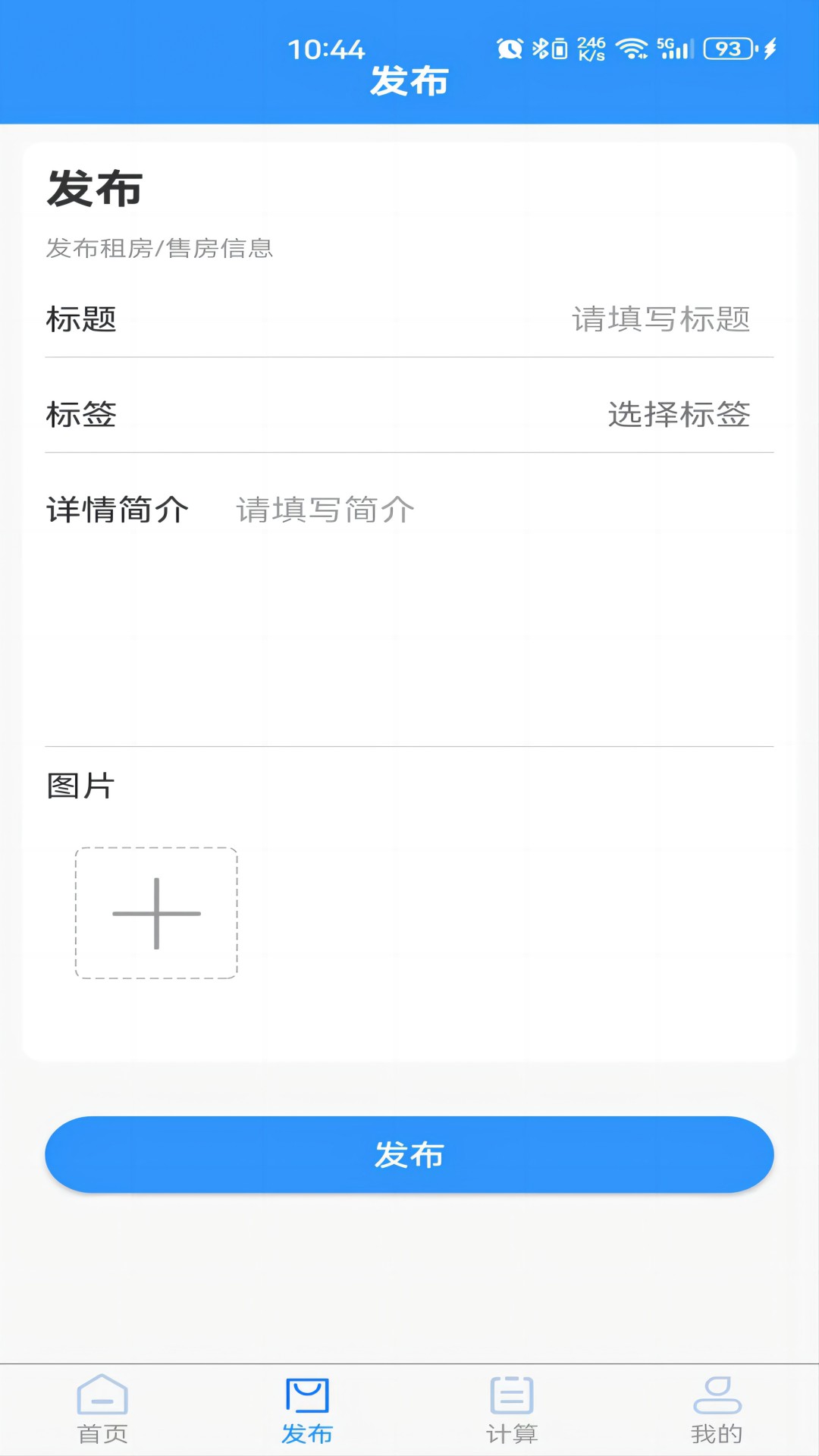
Task: Tap the plus icon to add an image
Action: (156, 915)
